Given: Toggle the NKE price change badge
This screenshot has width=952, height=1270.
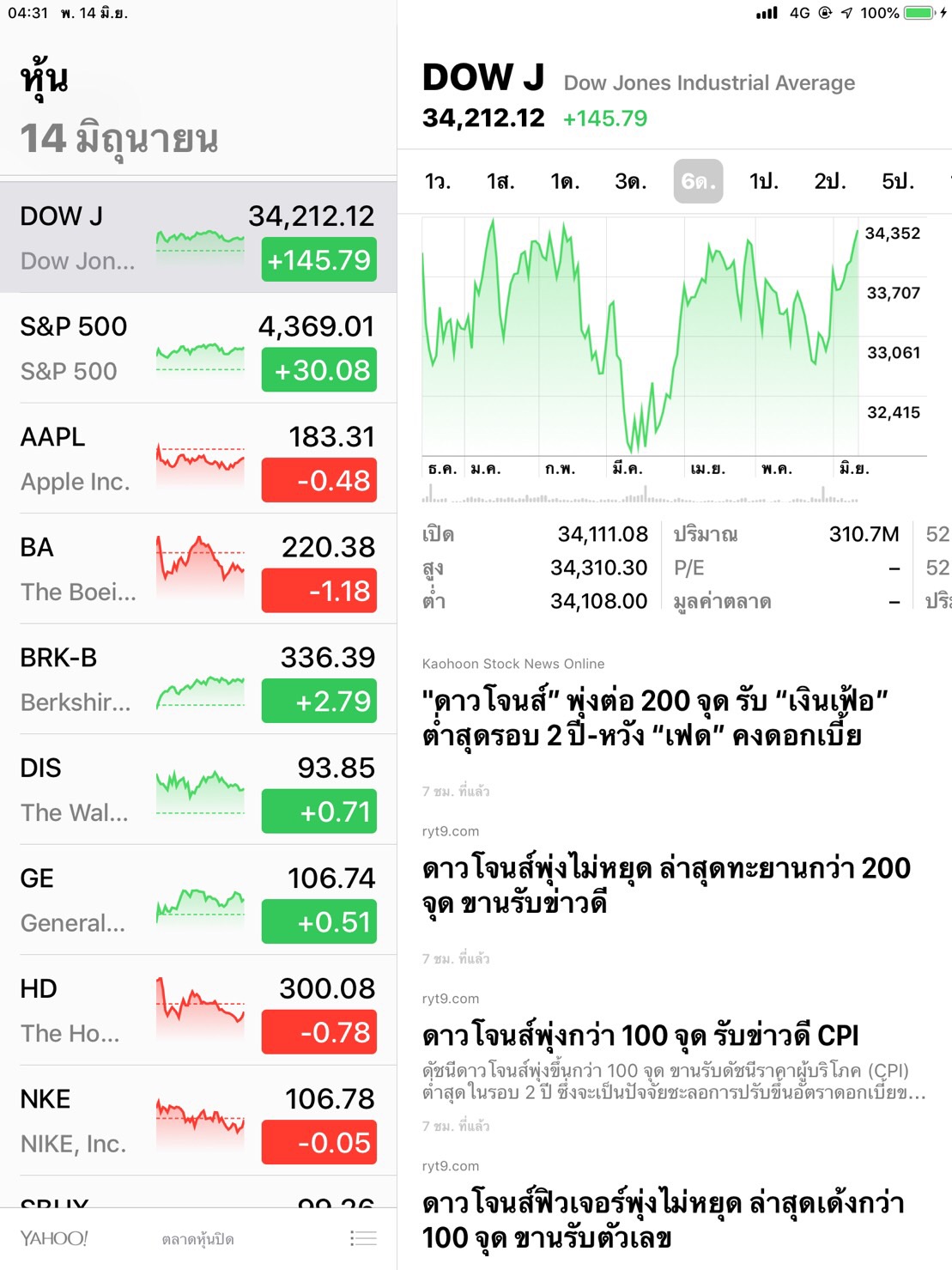Looking at the screenshot, I should click(318, 1143).
